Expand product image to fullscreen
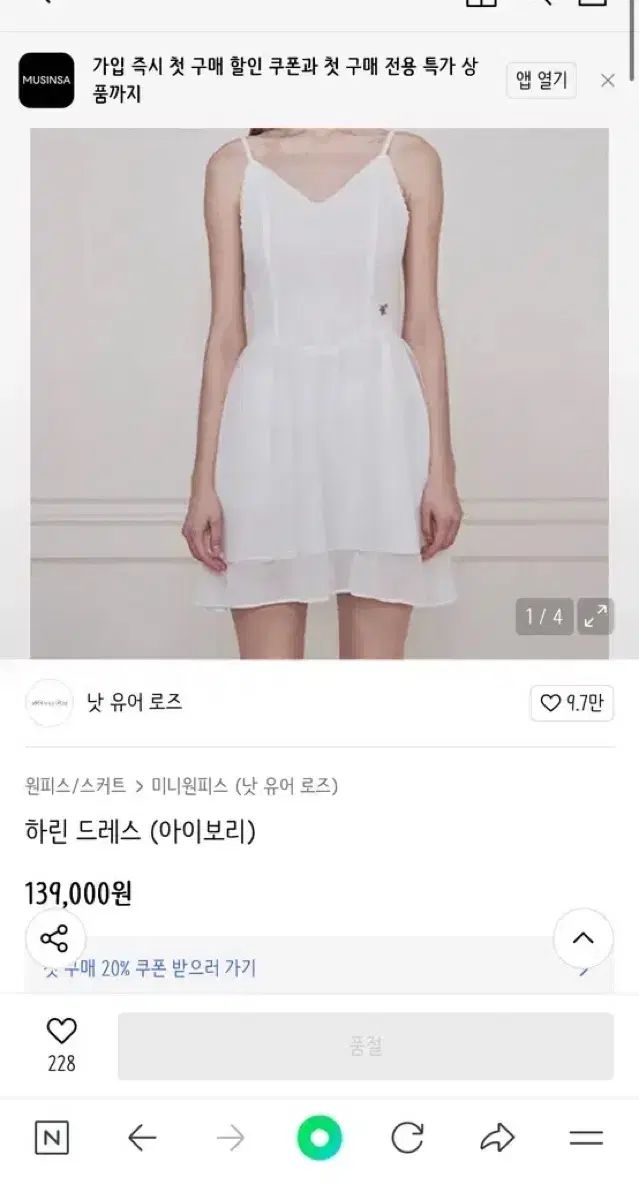639x1200 pixels. click(x=595, y=616)
